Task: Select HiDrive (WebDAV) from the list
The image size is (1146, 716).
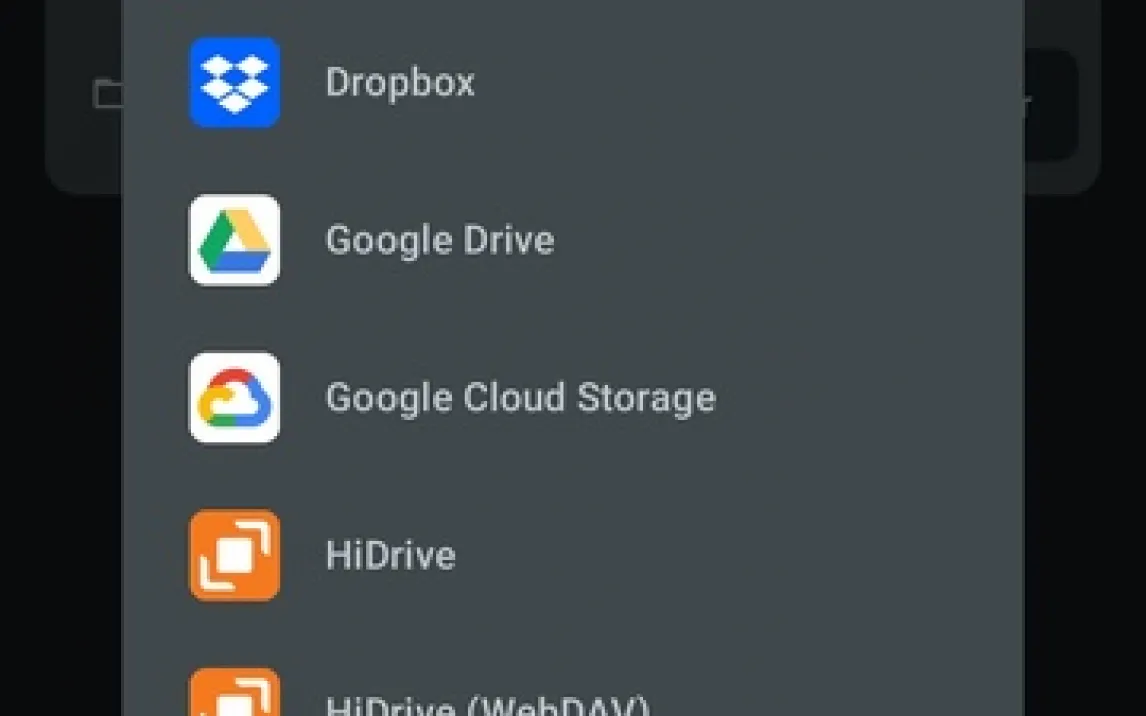Action: pyautogui.click(x=487, y=704)
